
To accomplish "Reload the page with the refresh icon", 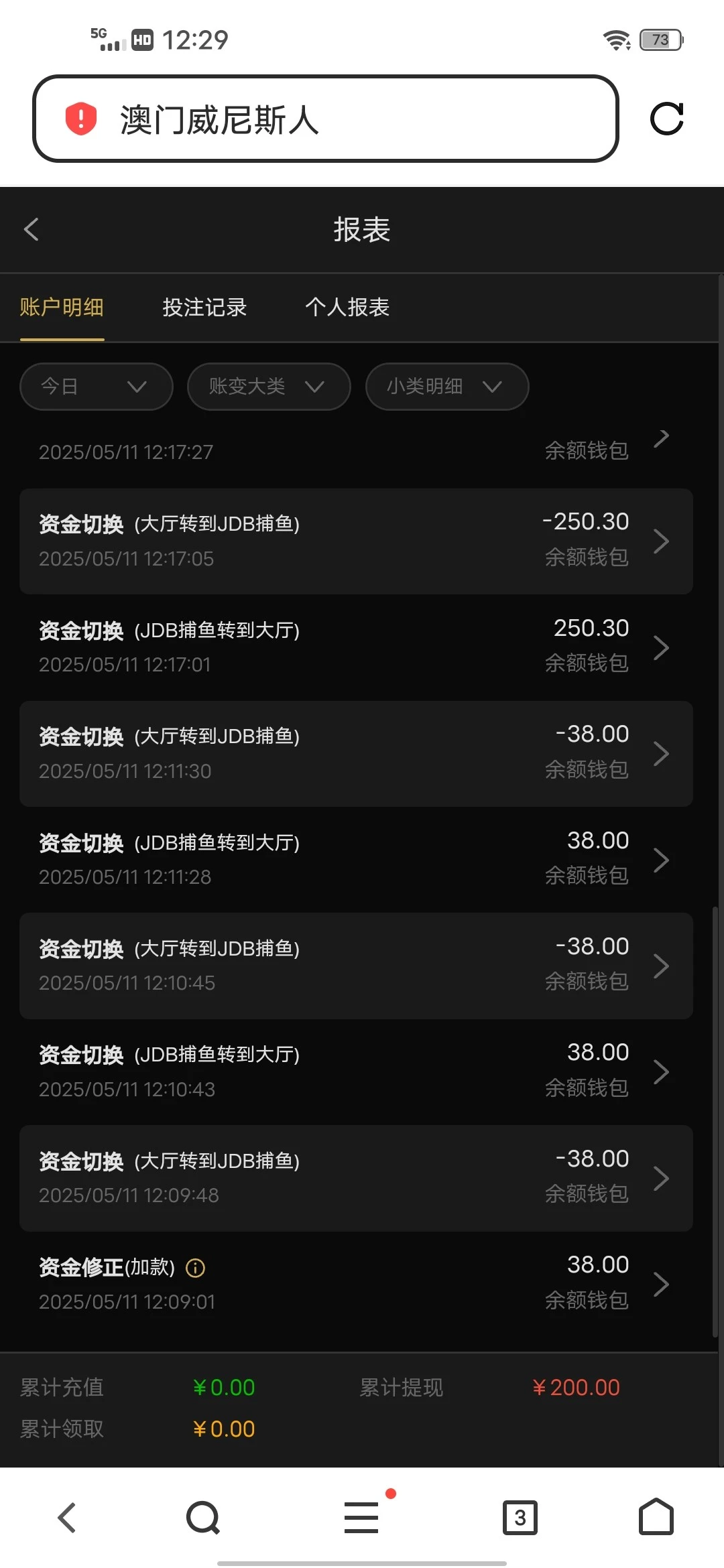I will pyautogui.click(x=668, y=119).
